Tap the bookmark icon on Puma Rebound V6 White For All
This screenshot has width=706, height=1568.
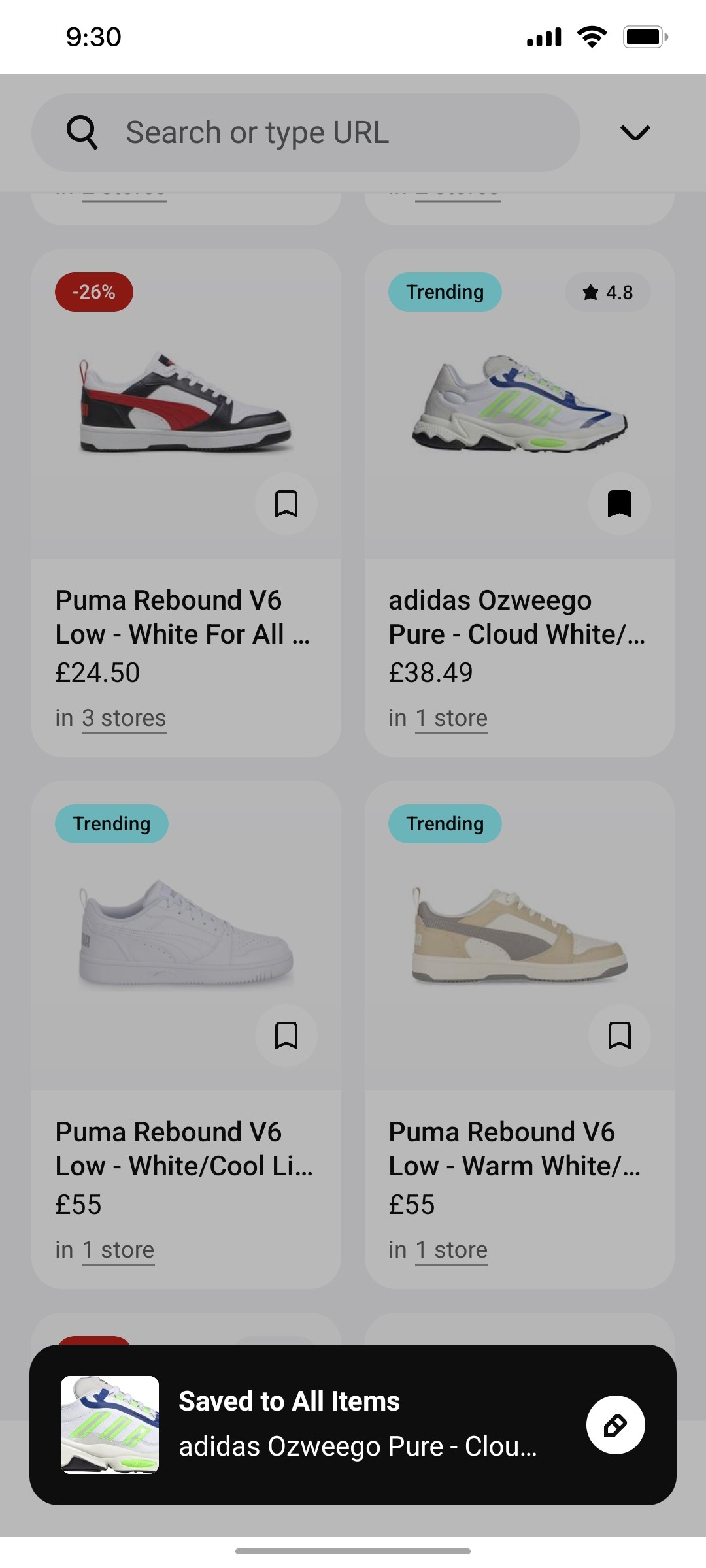pyautogui.click(x=286, y=502)
